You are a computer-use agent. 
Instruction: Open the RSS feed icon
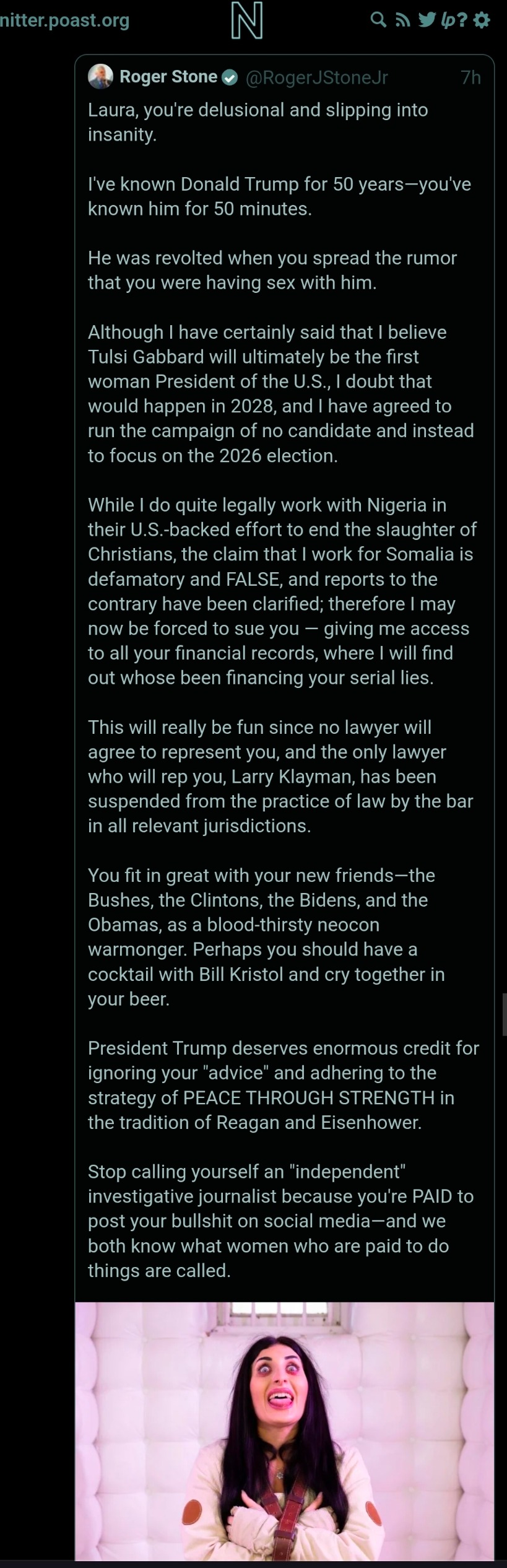403,20
